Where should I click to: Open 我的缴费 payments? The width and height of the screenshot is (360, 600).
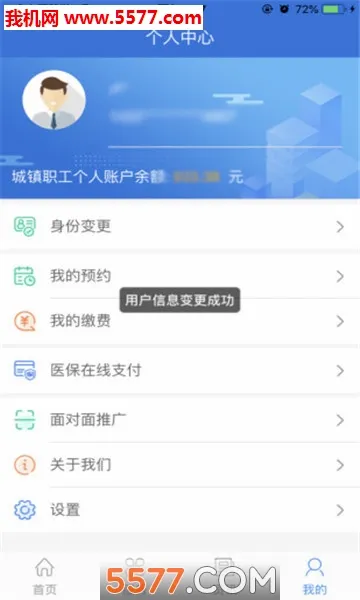(180, 321)
